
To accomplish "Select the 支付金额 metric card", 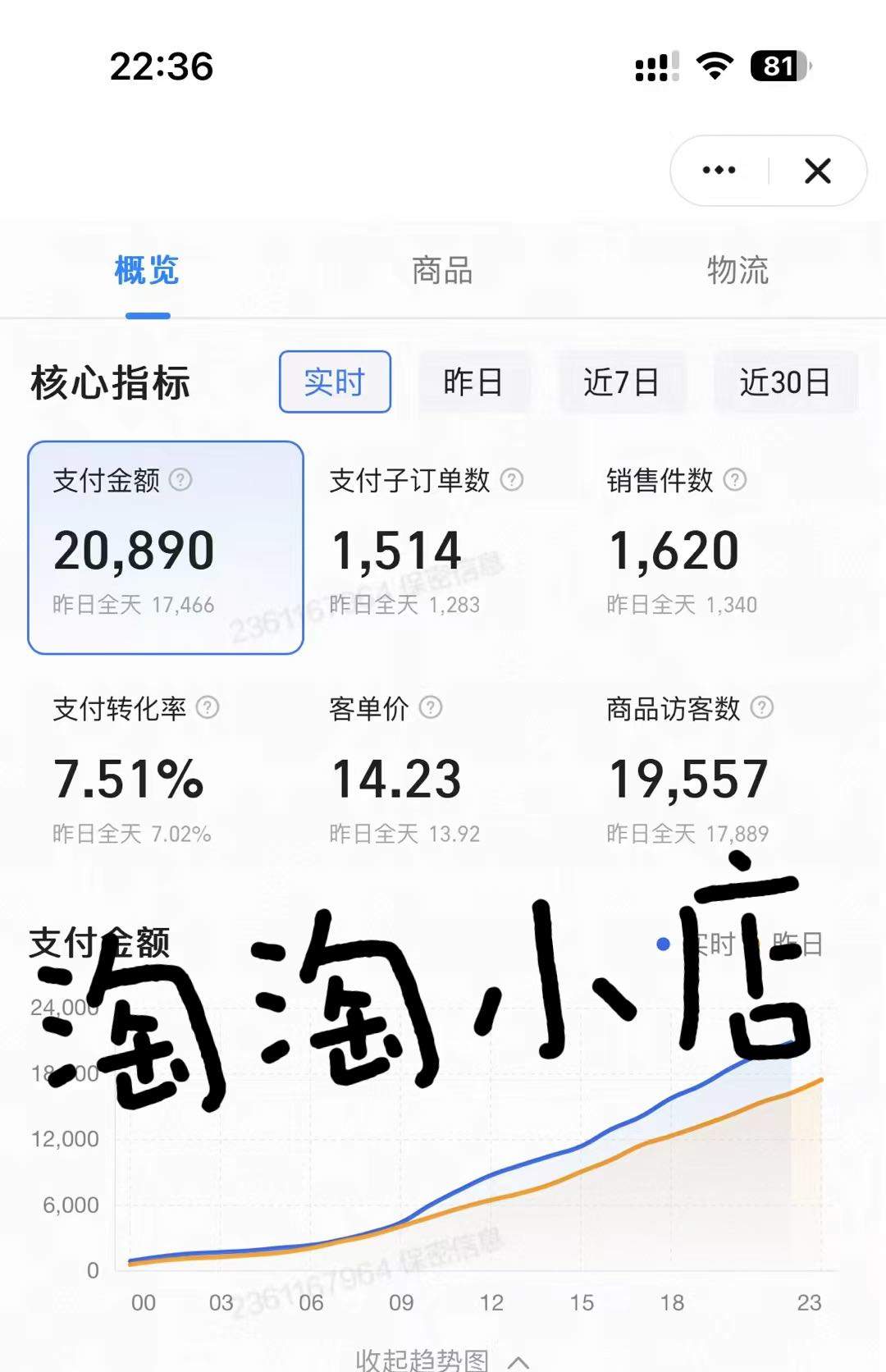I will pos(166,547).
